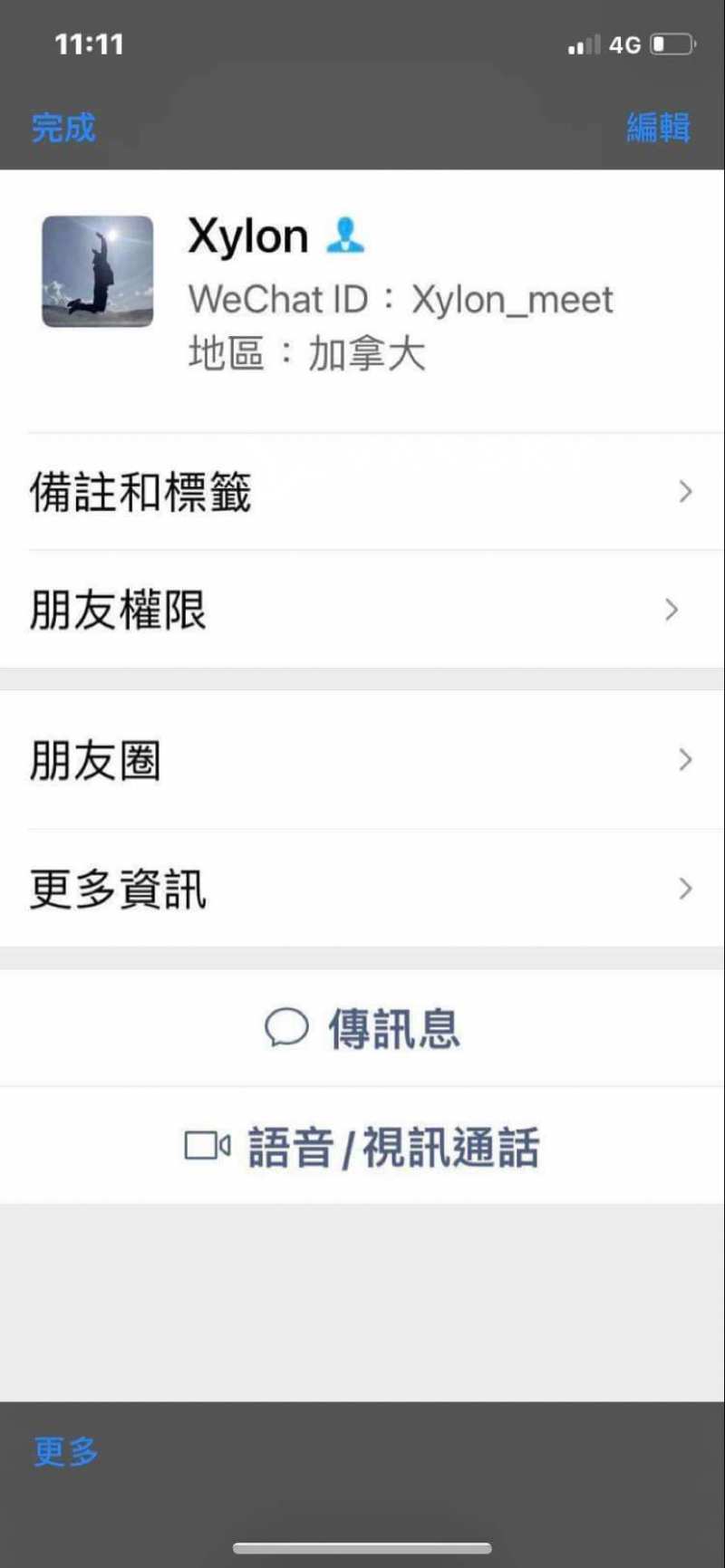
Task: View Xylon's 朋友圈 Moments
Action: (x=362, y=761)
